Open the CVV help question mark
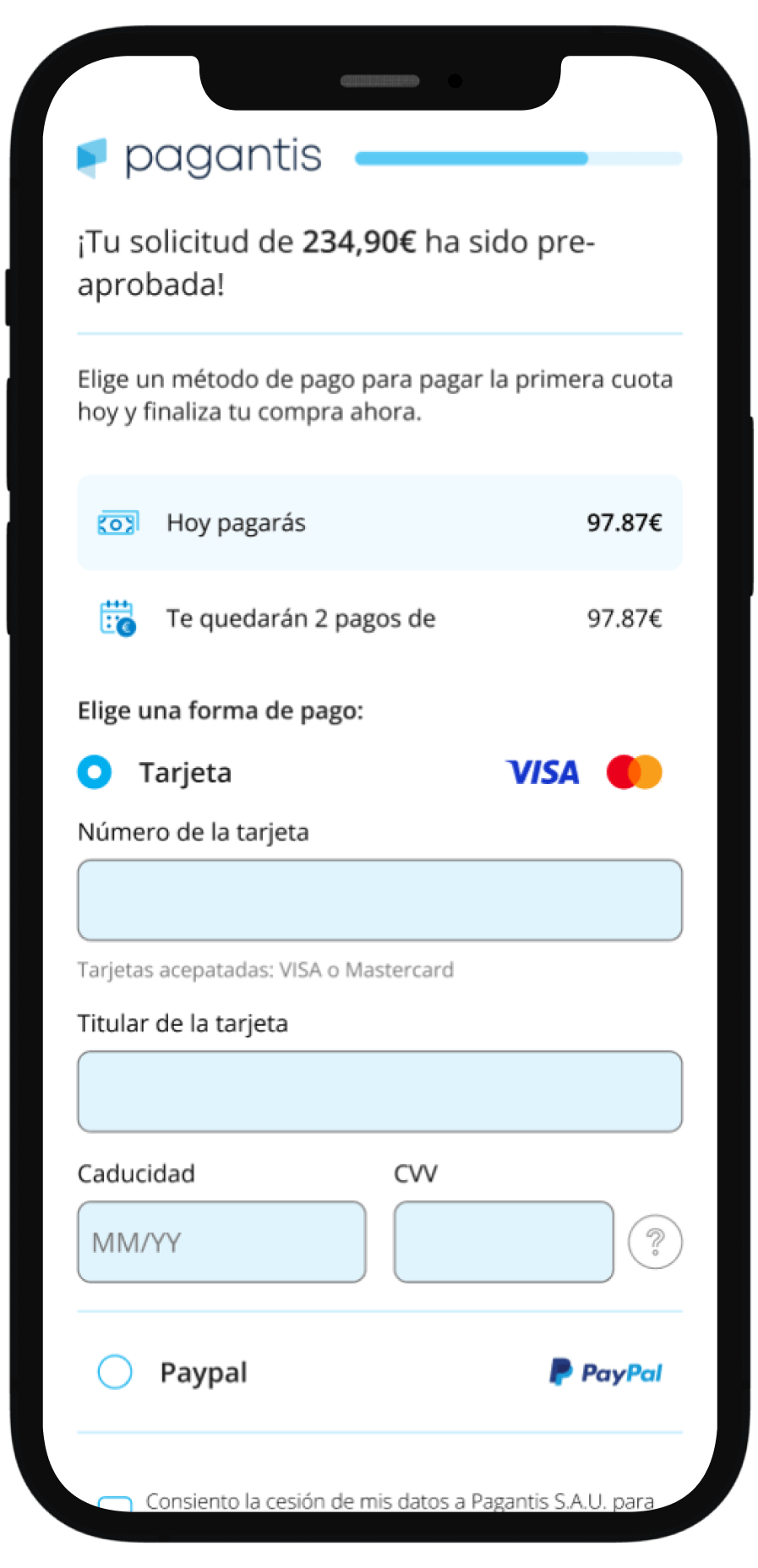This screenshot has height=1568, width=758. (655, 1241)
